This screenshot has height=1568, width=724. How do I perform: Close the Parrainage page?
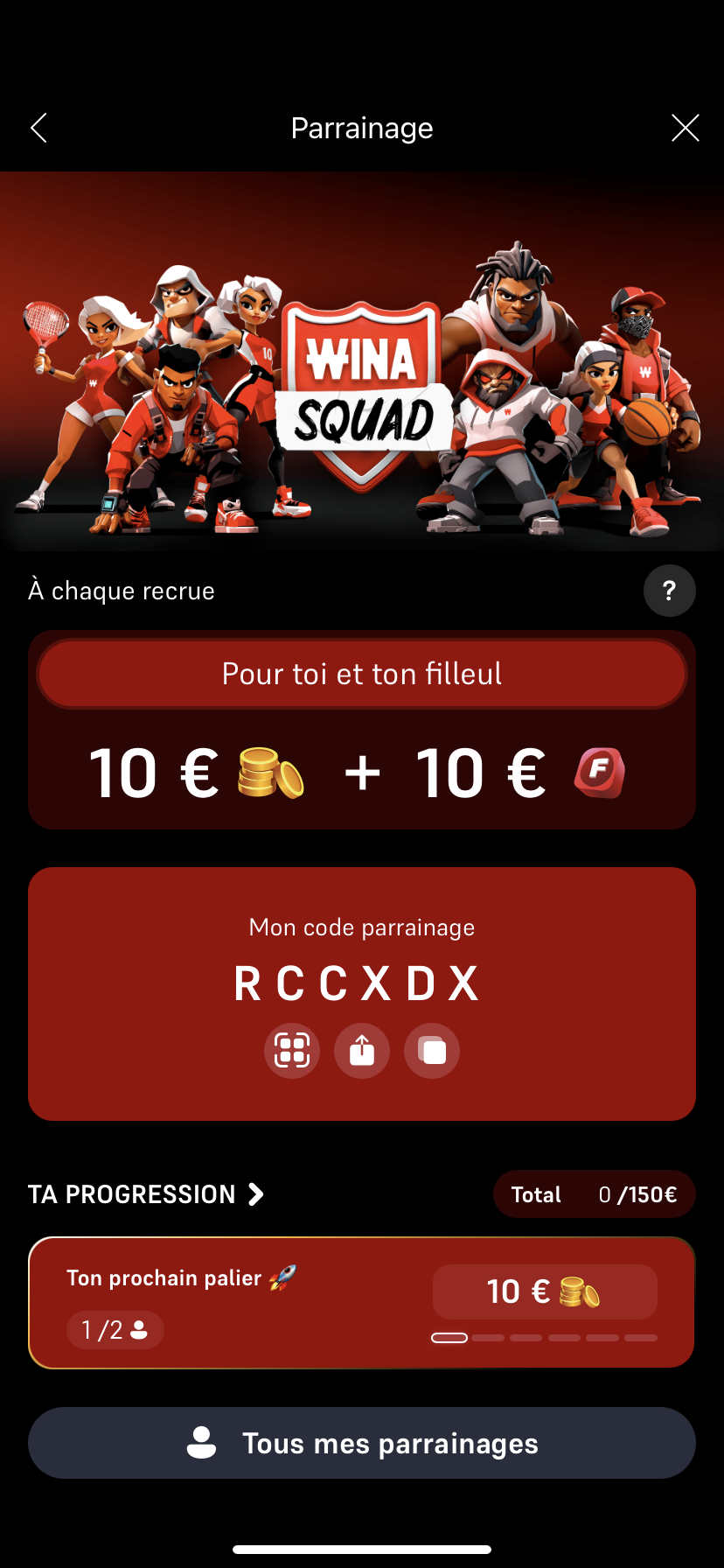point(685,128)
